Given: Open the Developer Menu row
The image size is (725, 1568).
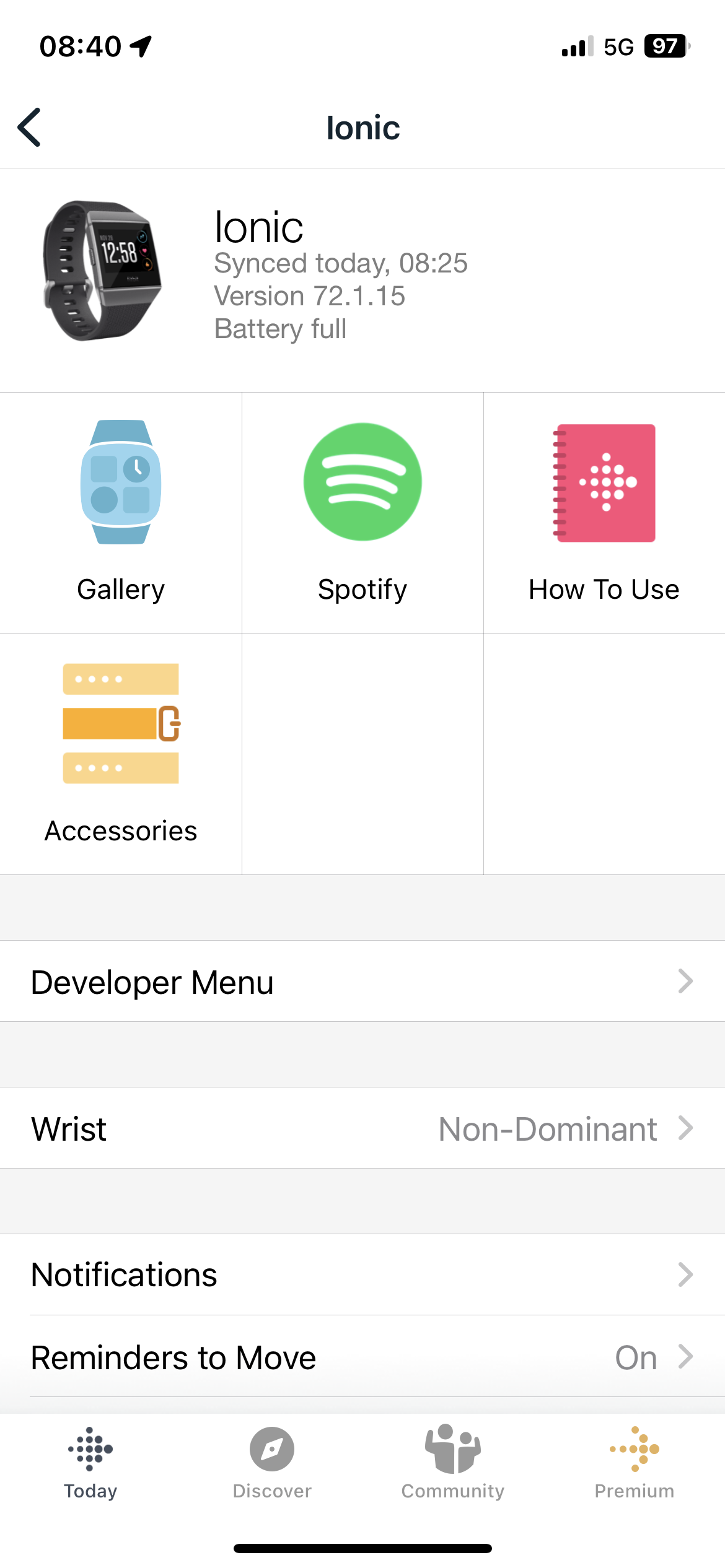Looking at the screenshot, I should point(362,982).
